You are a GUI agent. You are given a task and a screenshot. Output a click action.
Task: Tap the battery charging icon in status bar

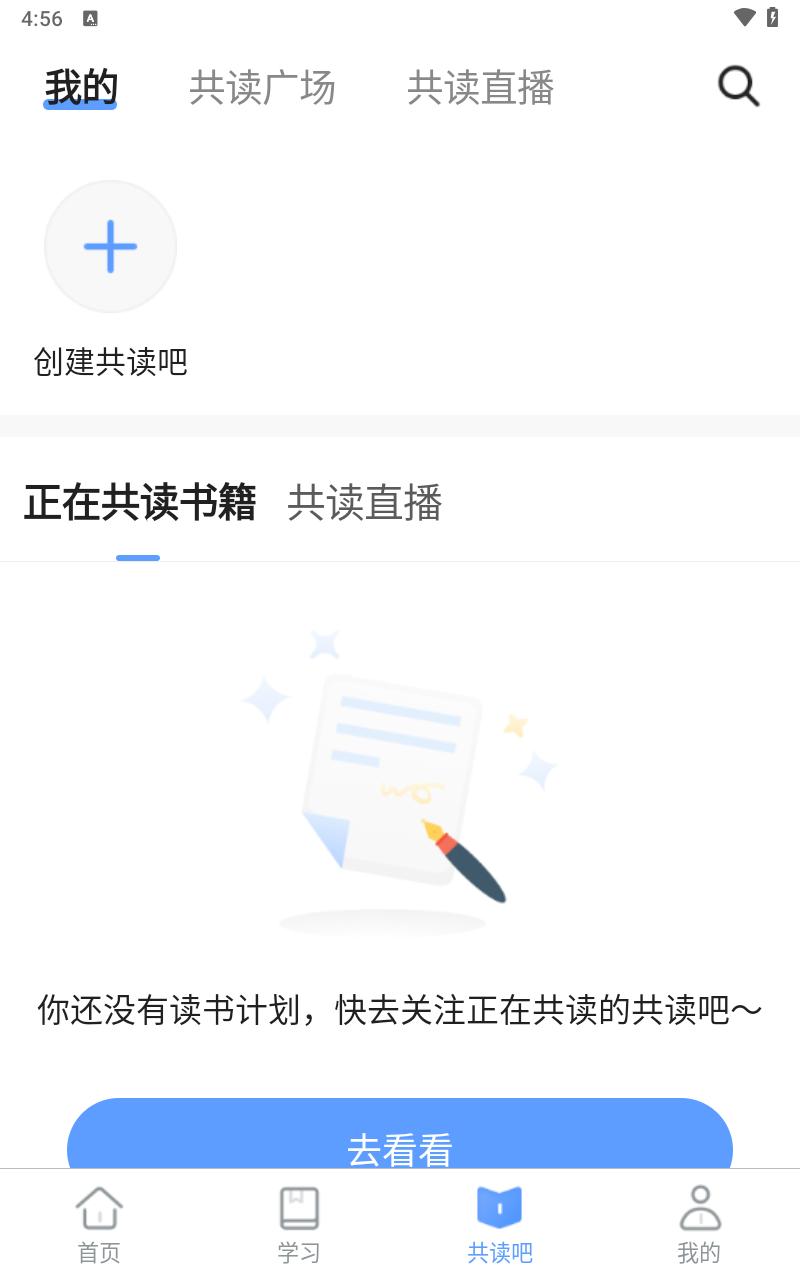[770, 17]
